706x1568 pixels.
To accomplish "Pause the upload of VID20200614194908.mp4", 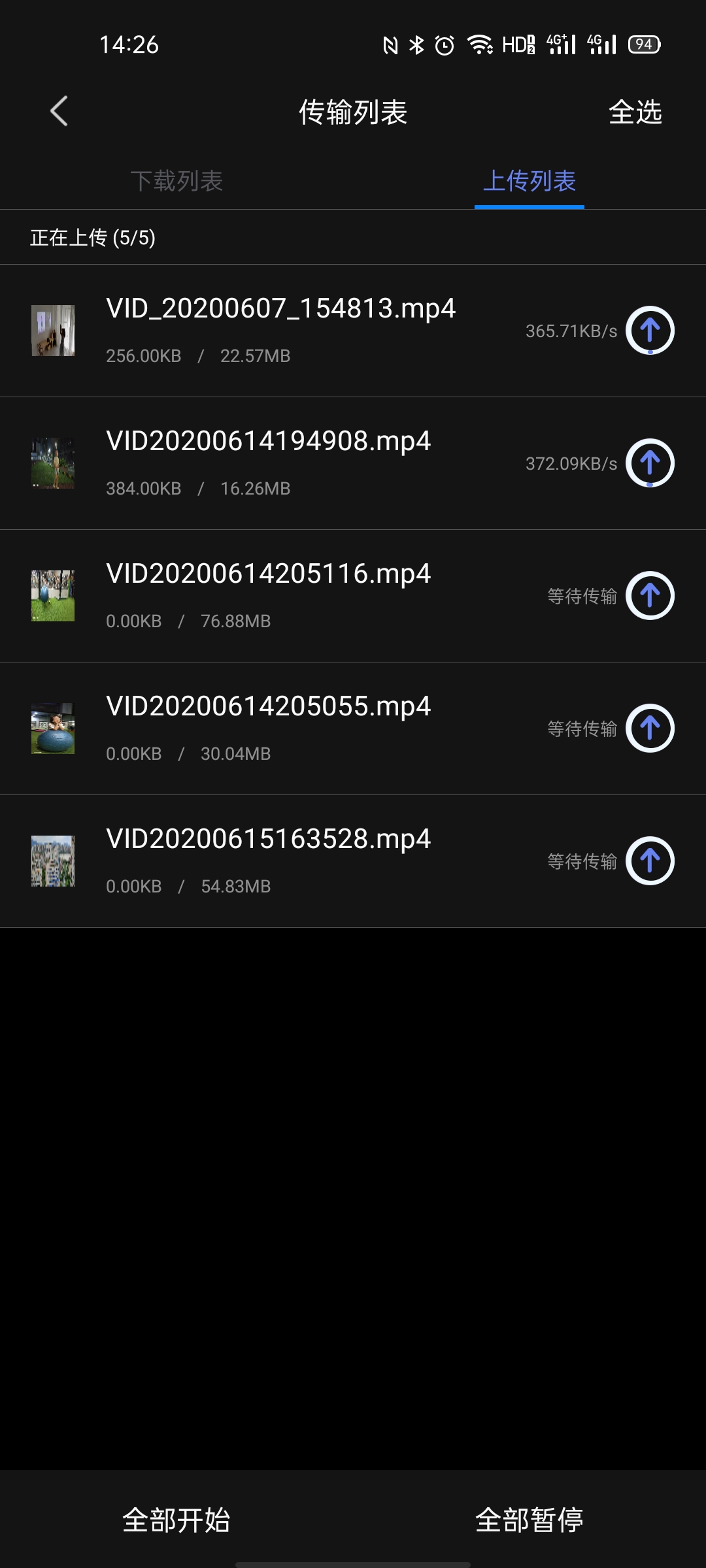I will click(650, 463).
